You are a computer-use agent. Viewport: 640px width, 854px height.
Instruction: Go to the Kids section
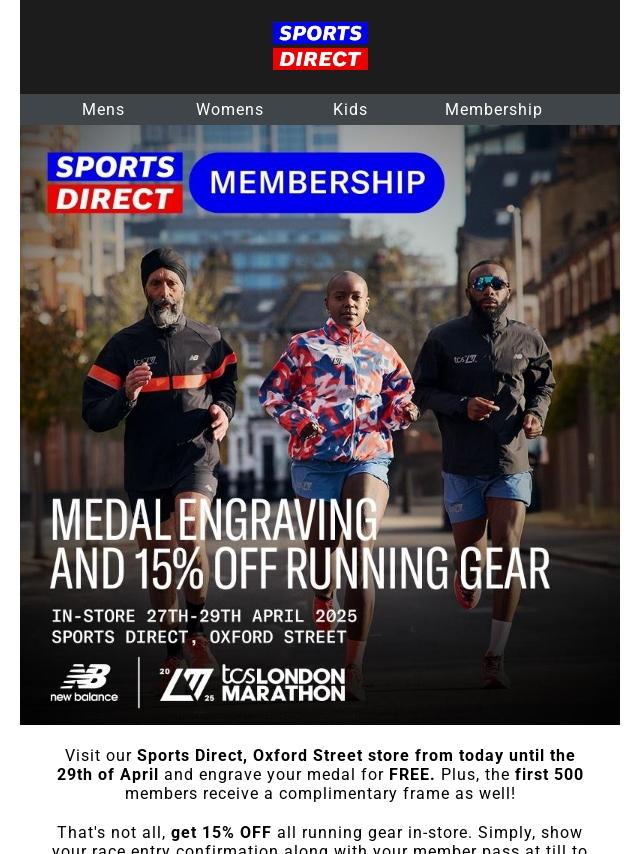pyautogui.click(x=350, y=110)
